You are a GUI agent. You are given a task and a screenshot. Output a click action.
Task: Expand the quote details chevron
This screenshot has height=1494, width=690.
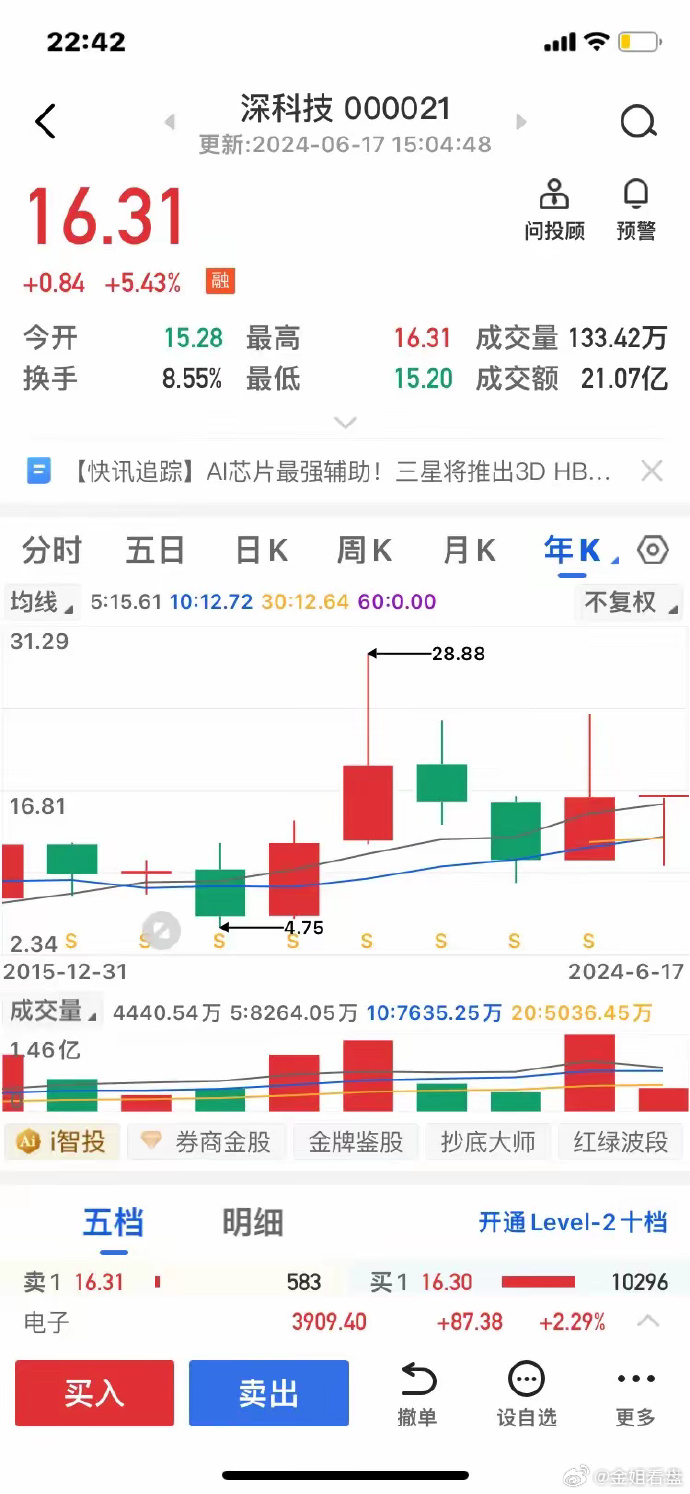pos(345,423)
